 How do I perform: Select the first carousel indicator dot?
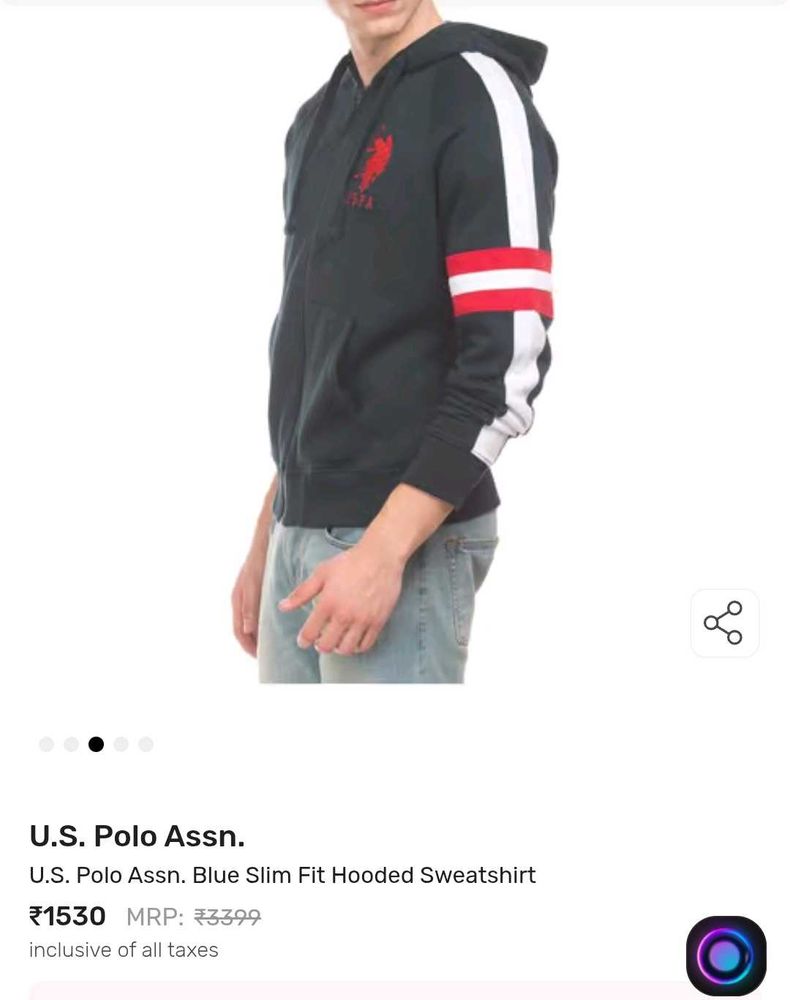(46, 744)
